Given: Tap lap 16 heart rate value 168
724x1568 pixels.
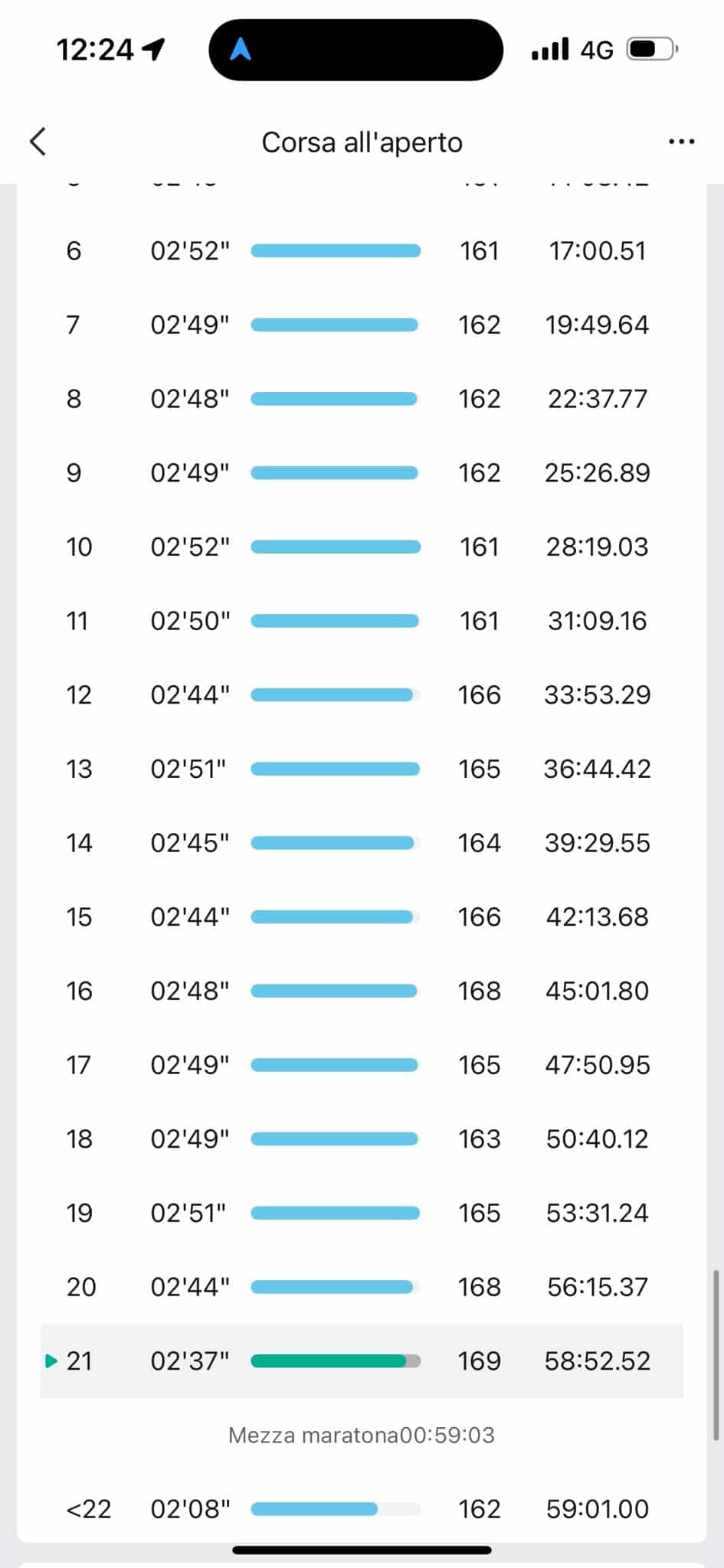Looking at the screenshot, I should click(x=479, y=990).
